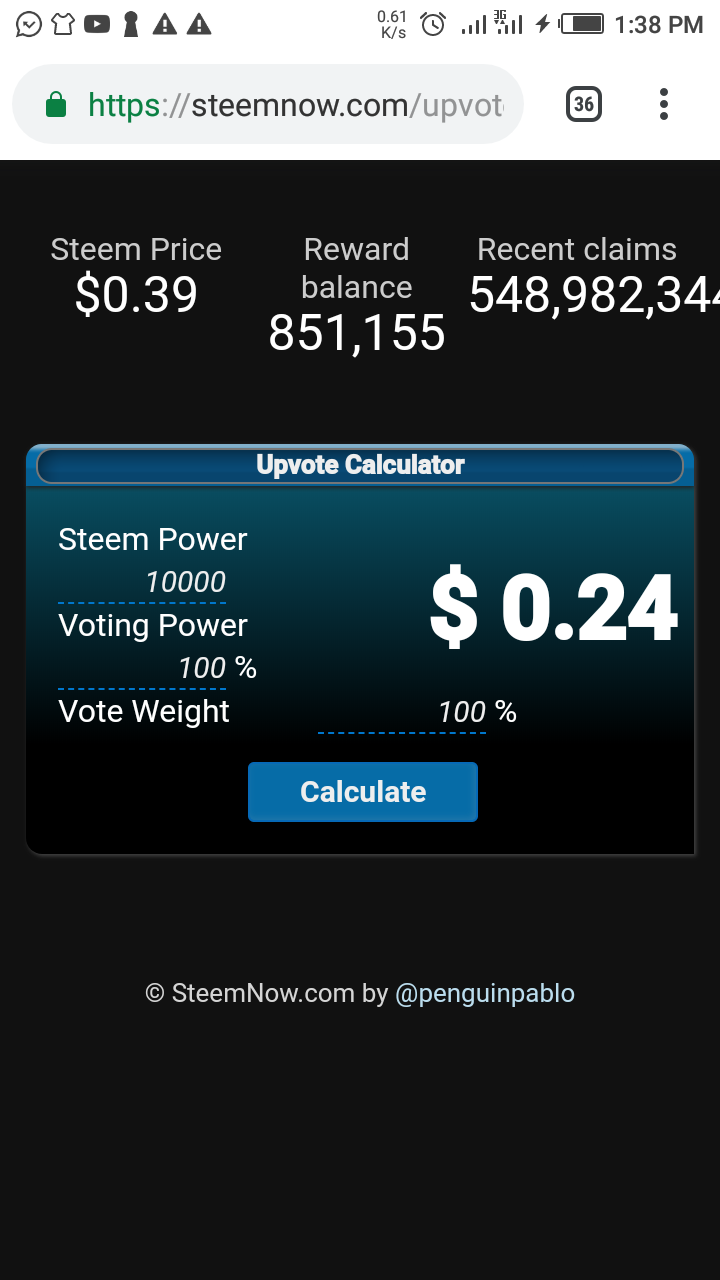Open the tab switcher showing 36 tabs
Viewport: 720px width, 1280px height.
pyautogui.click(x=584, y=104)
